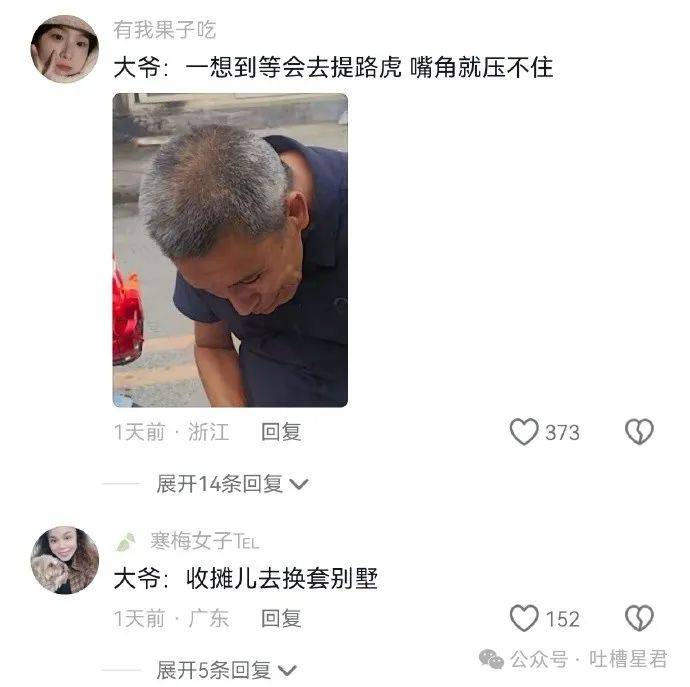Expand the 5 replies
Image resolution: width=690 pixels, height=687 pixels.
click(226, 670)
